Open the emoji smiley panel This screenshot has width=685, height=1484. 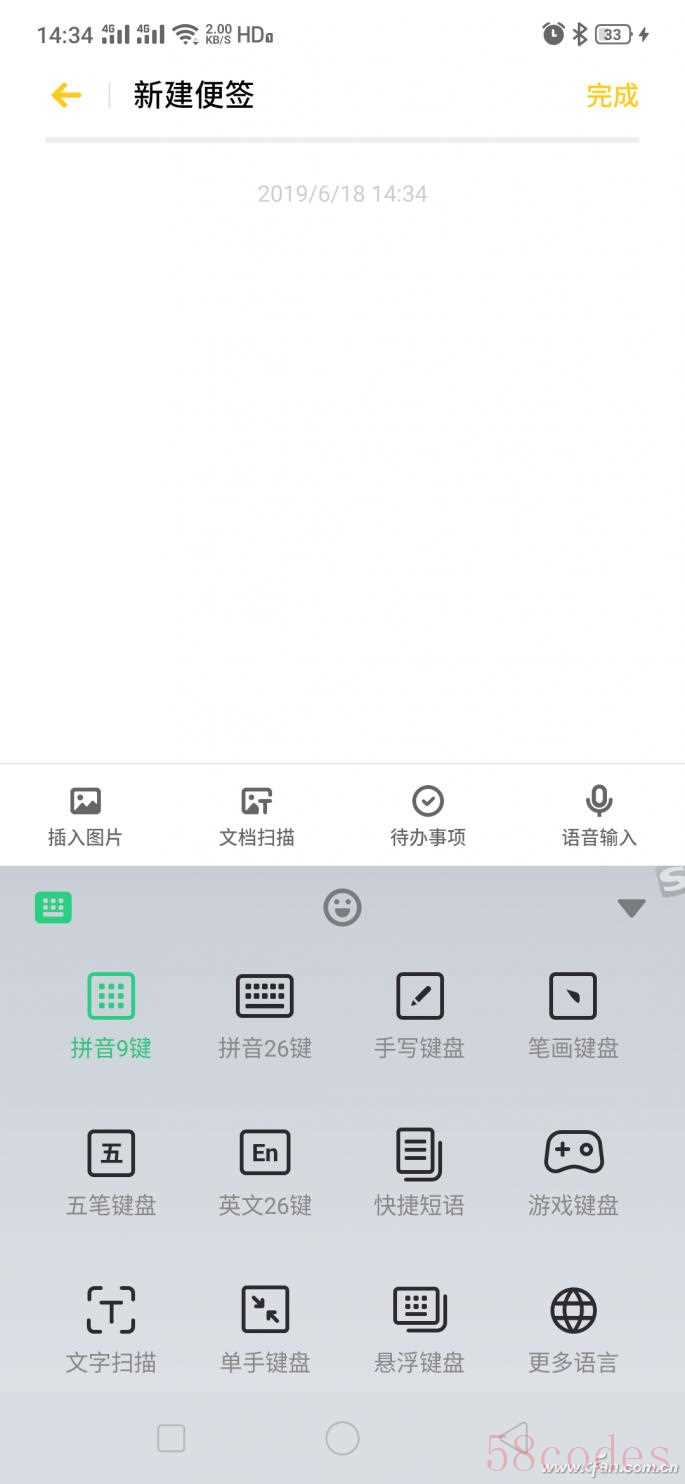click(342, 907)
